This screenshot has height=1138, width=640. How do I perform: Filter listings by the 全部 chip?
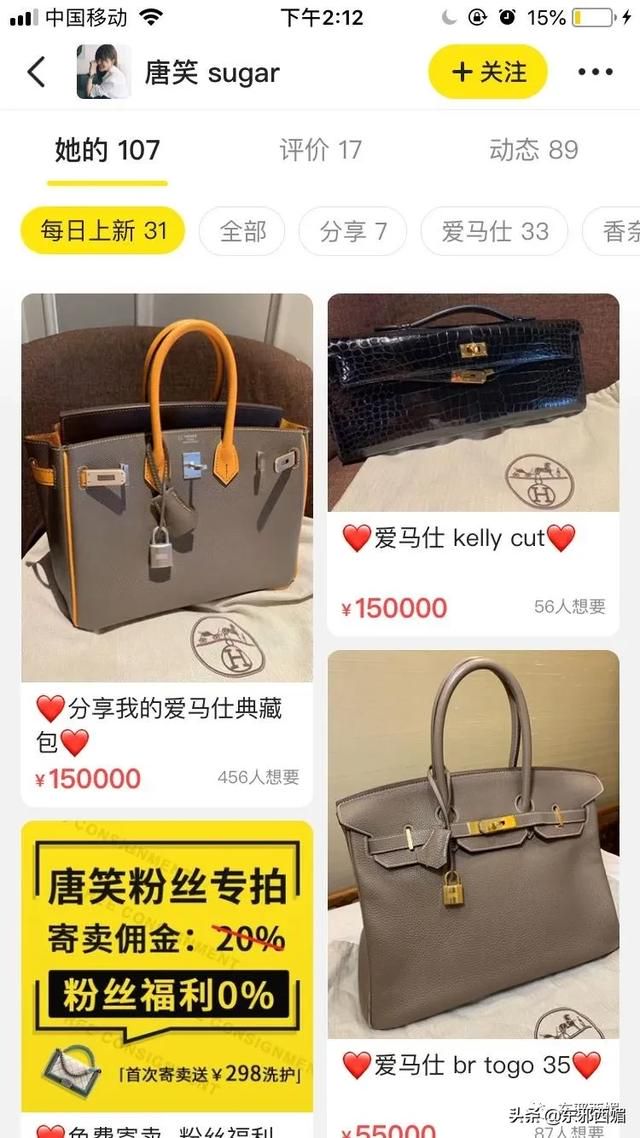[x=242, y=232]
